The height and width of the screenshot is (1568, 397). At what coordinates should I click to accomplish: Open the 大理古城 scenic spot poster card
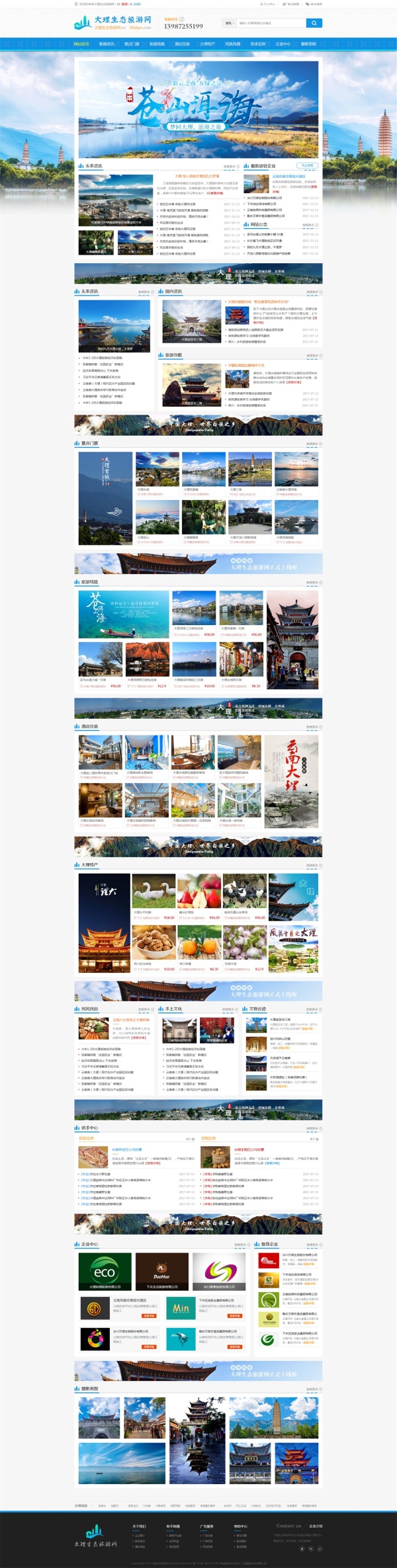point(105,498)
